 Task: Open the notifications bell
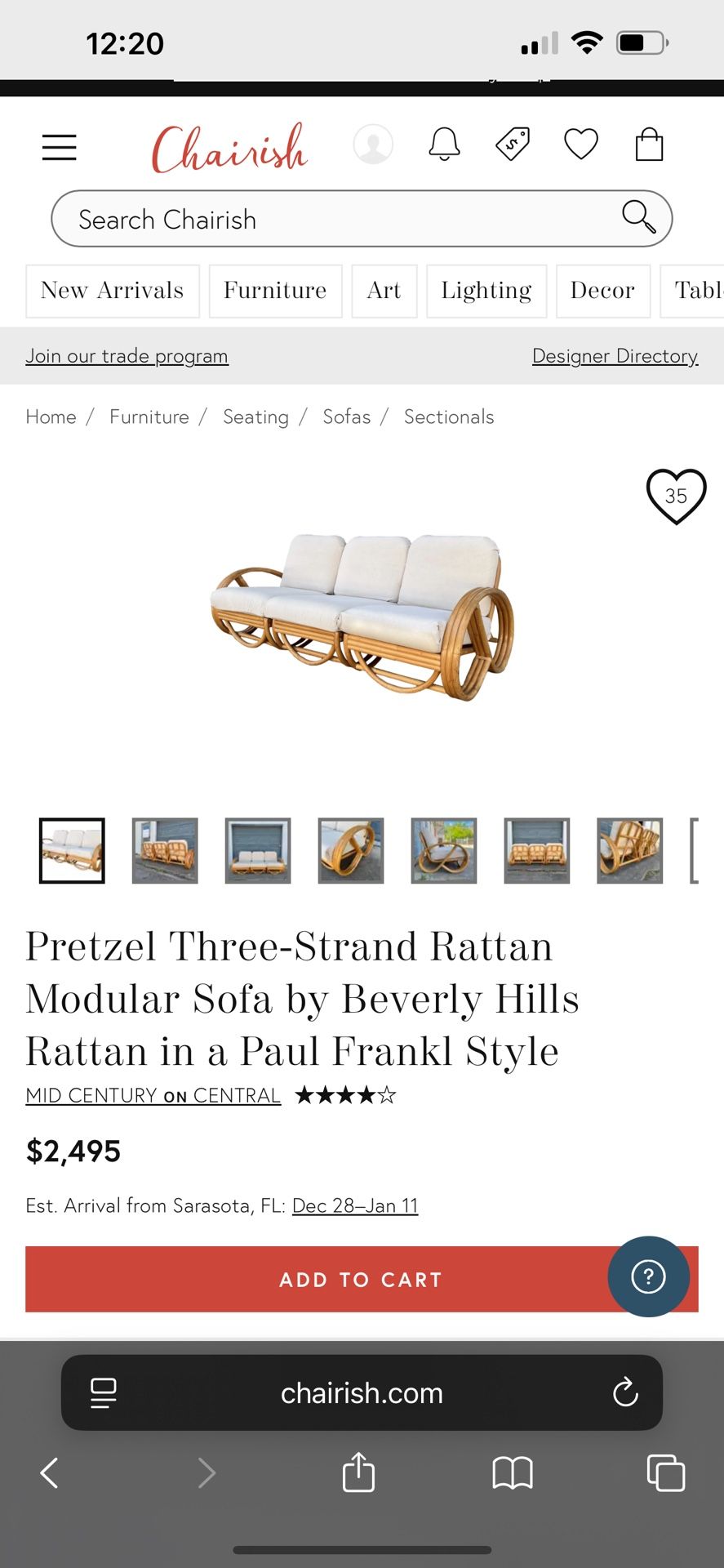[x=444, y=145]
